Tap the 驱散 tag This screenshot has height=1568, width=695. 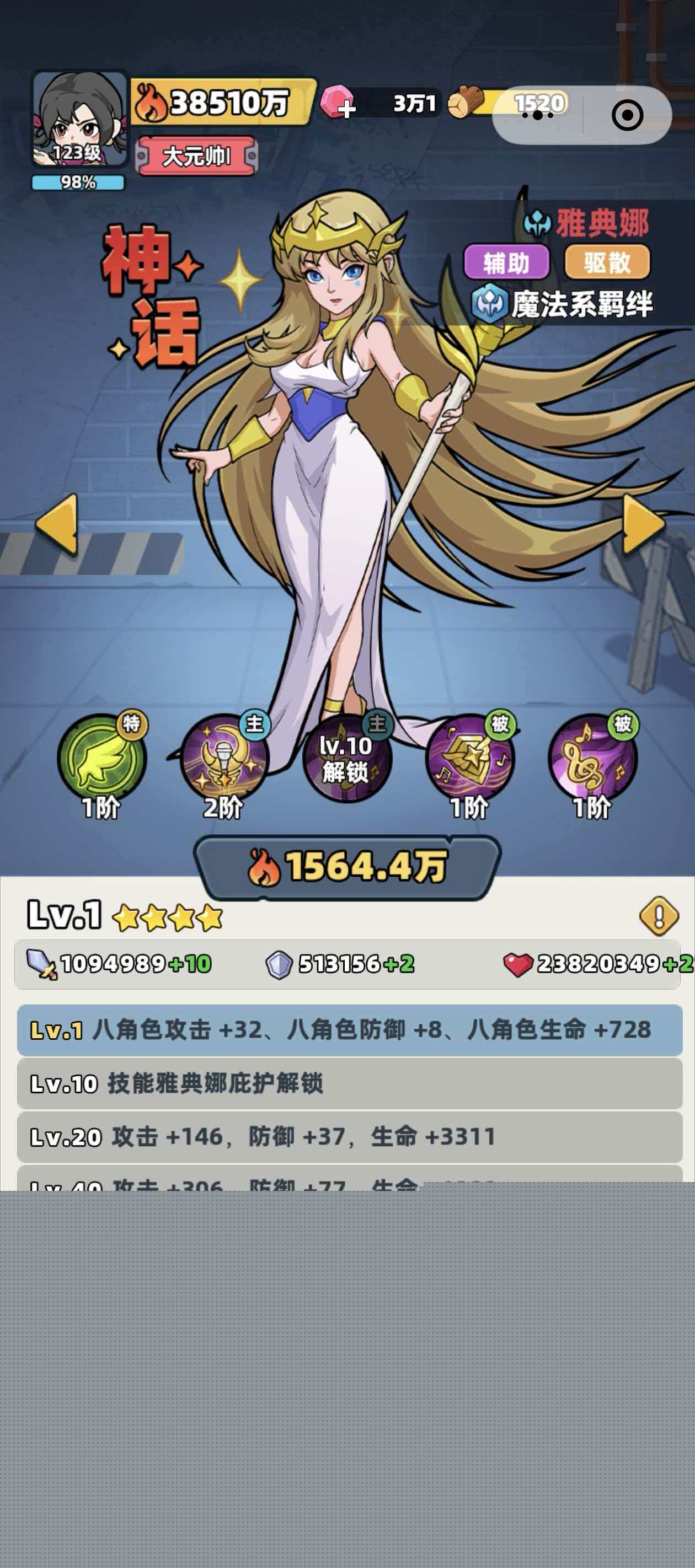[607, 263]
